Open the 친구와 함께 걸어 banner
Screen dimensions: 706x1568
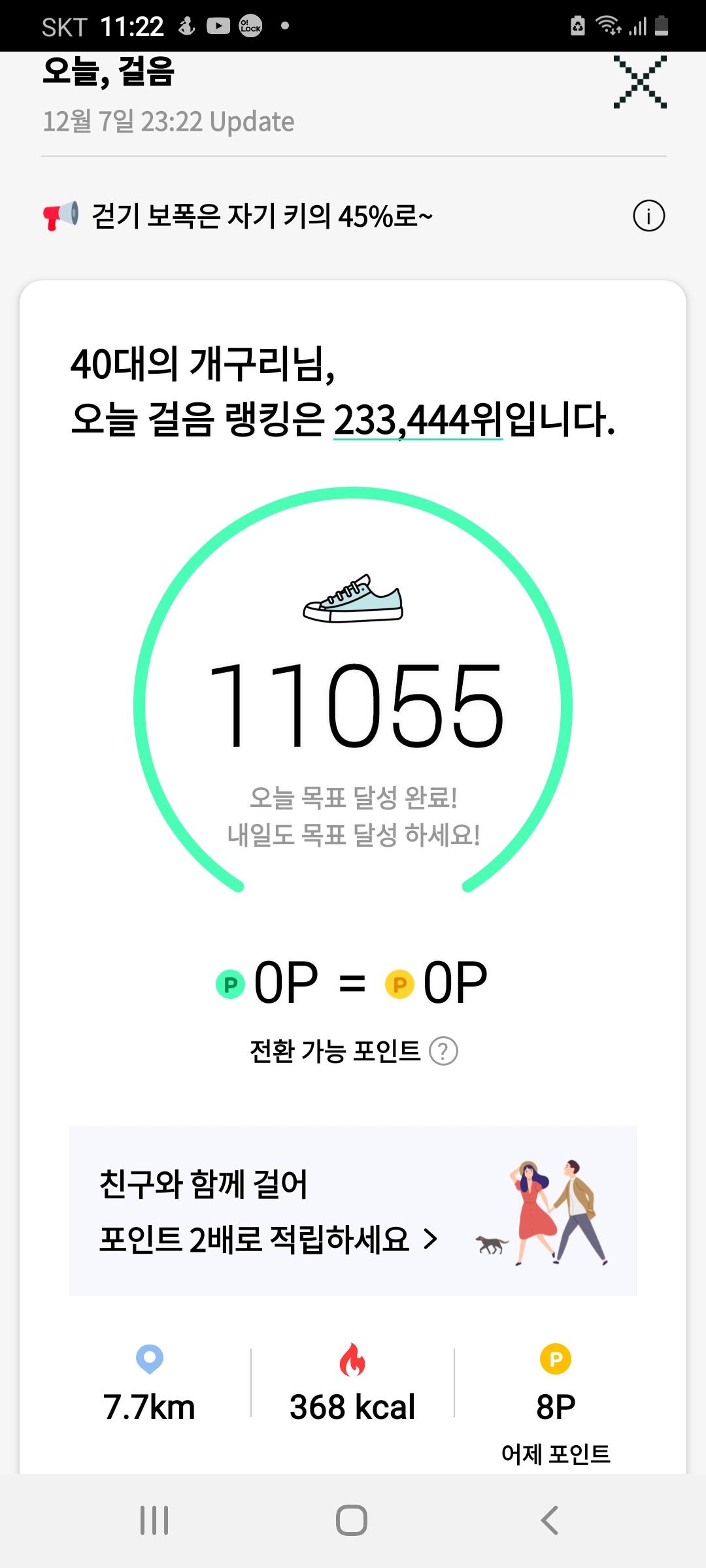click(353, 1211)
